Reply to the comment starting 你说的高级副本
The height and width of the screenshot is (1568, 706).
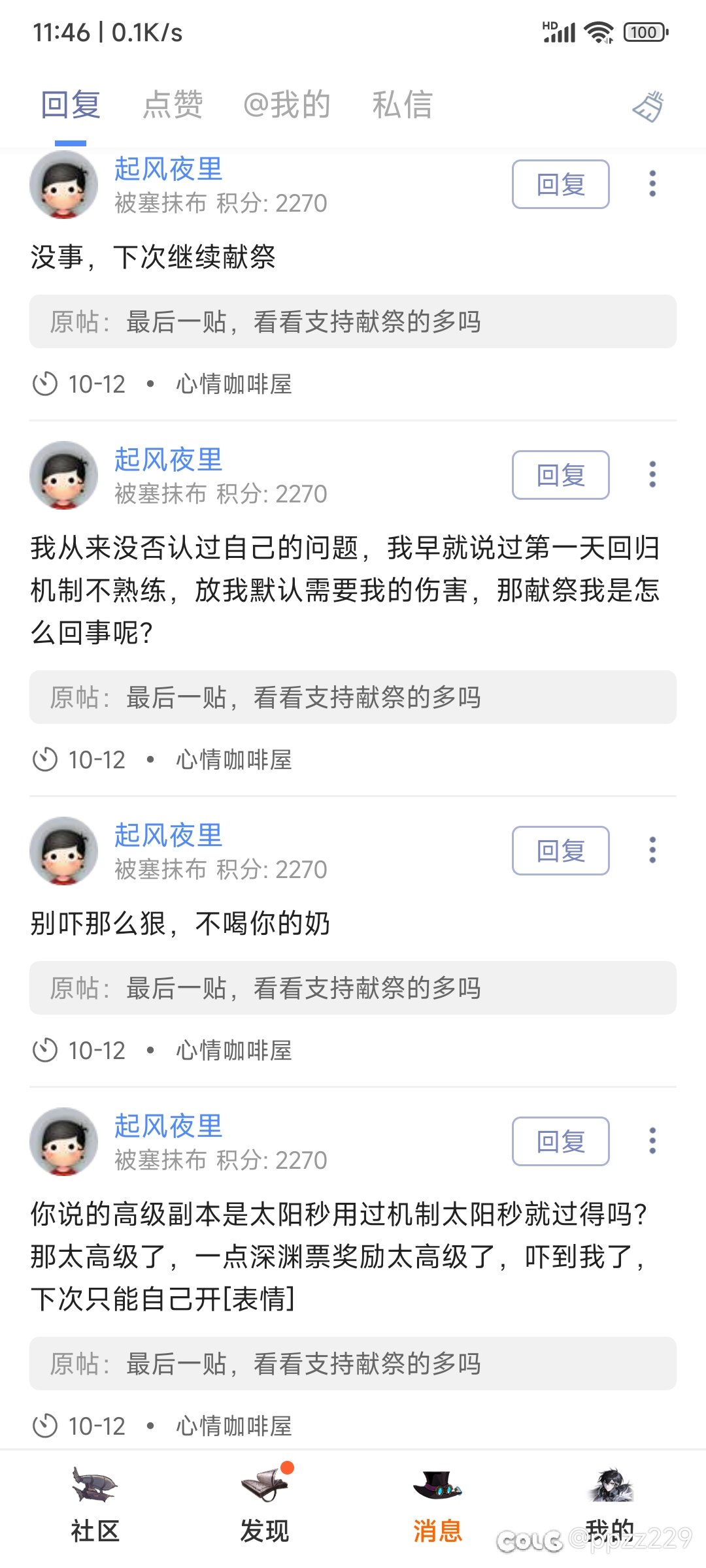click(560, 1141)
